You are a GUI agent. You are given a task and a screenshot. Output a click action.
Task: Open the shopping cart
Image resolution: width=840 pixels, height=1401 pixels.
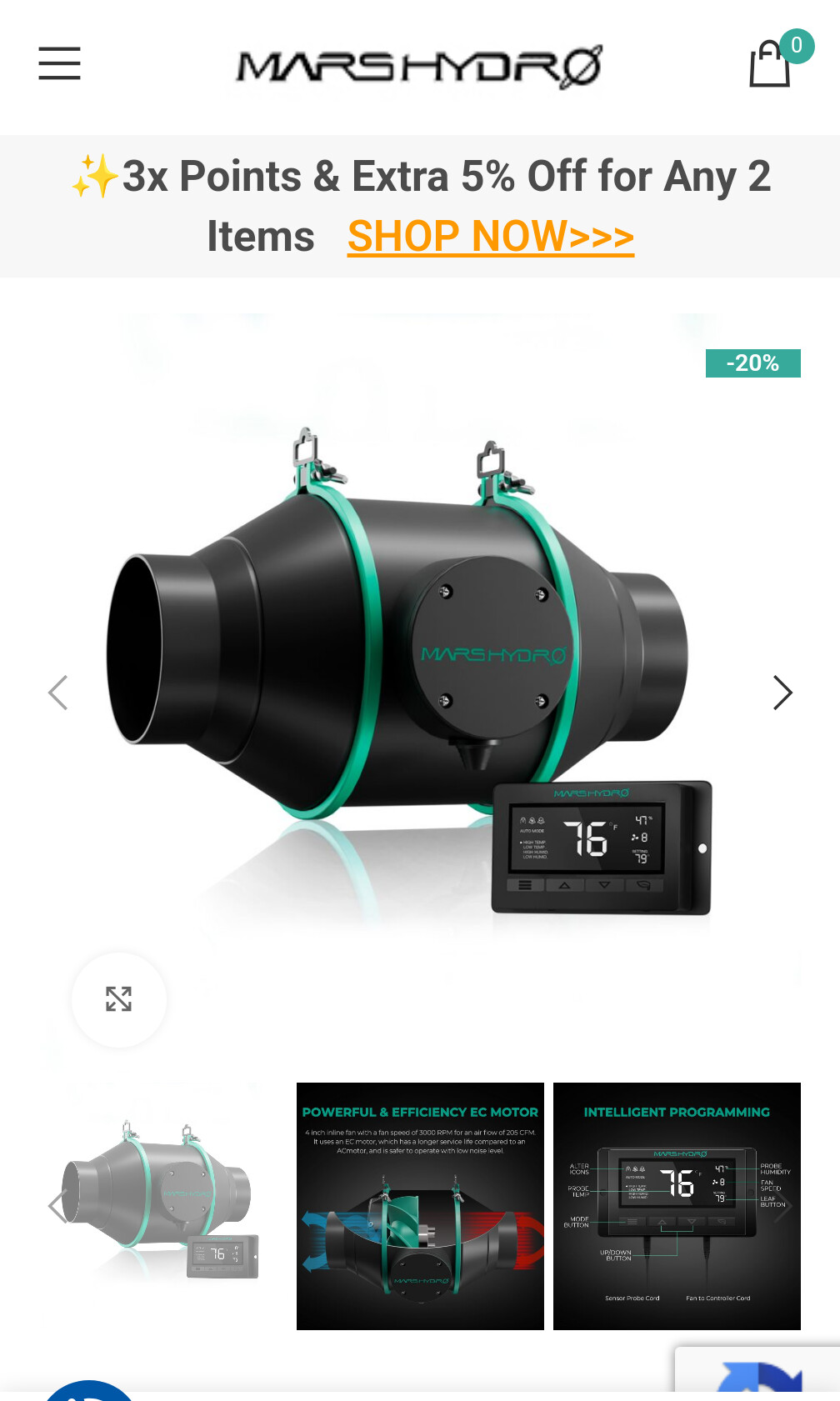pos(771,64)
